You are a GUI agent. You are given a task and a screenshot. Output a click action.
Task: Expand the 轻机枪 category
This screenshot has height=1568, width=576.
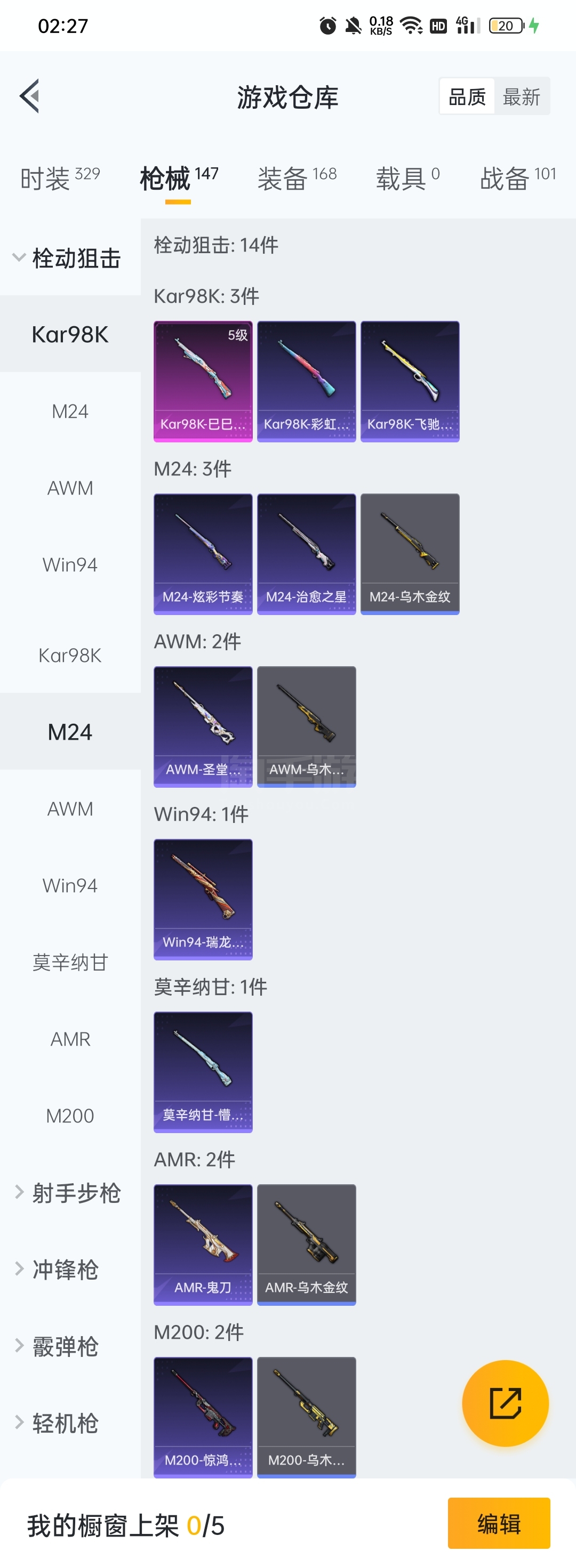pyautogui.click(x=58, y=1423)
